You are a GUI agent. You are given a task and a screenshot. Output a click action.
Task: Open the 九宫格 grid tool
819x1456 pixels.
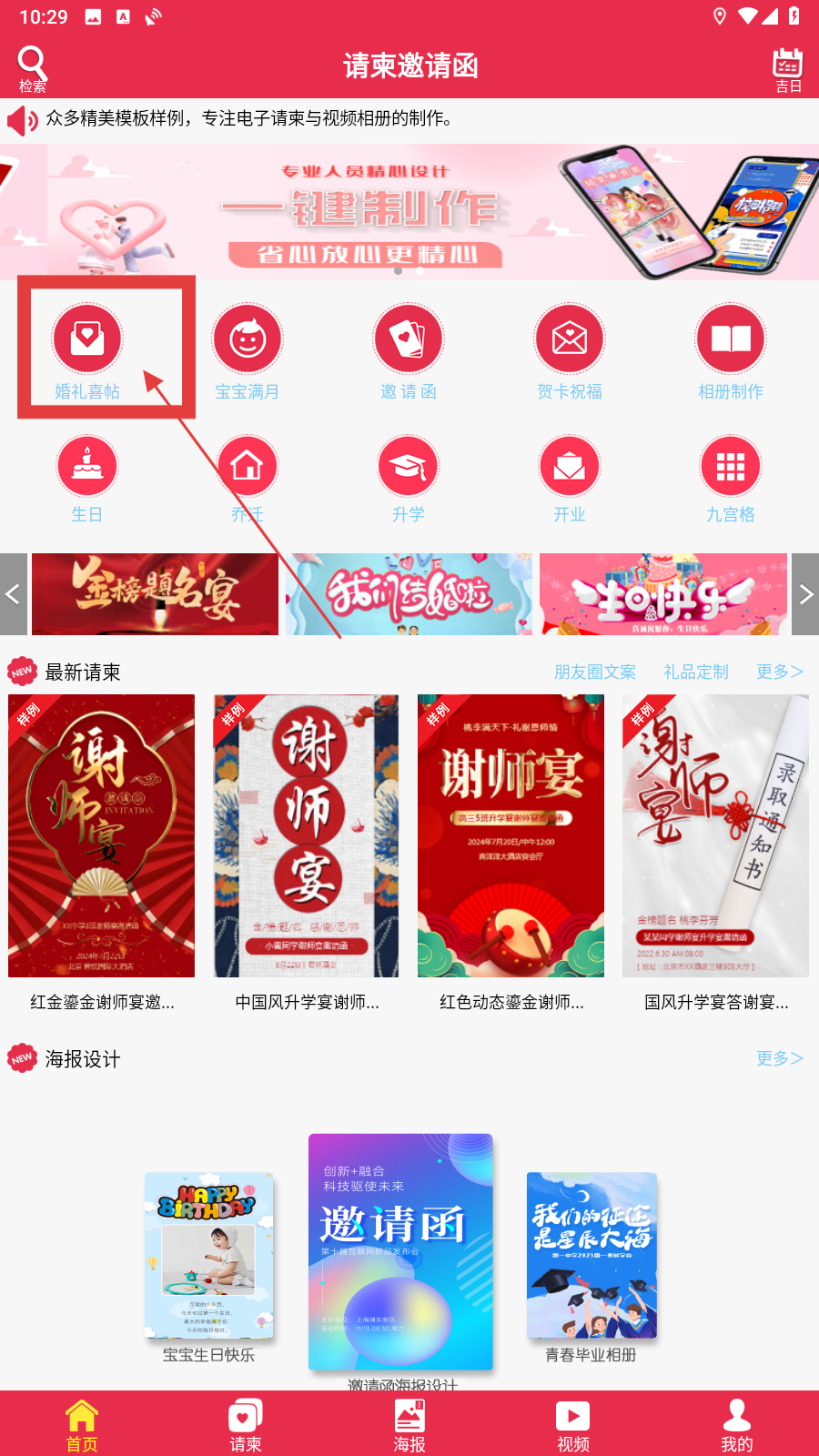(731, 479)
